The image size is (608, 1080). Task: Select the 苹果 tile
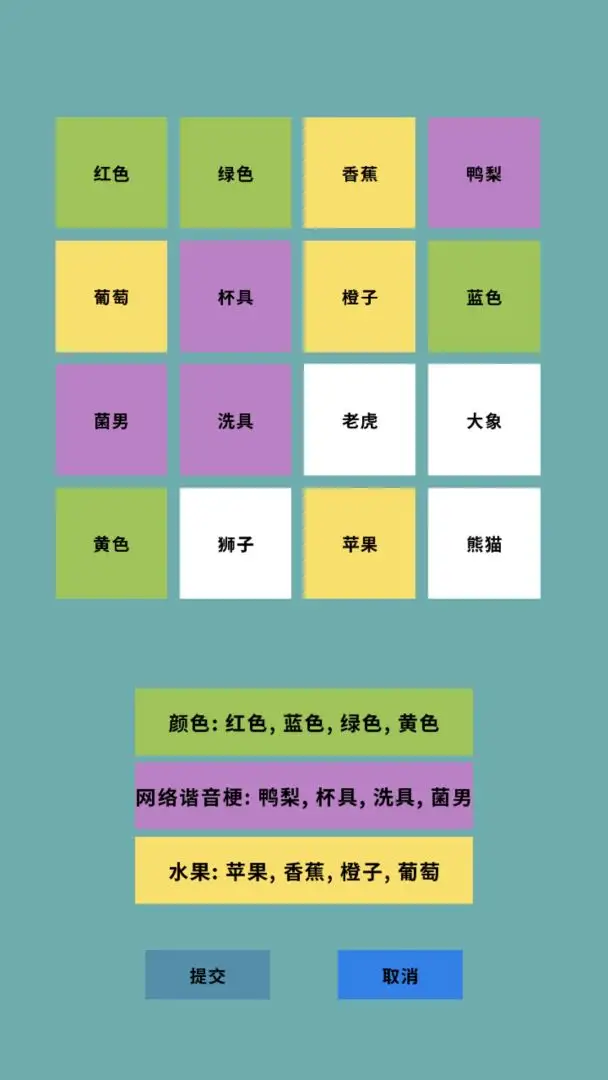359,544
